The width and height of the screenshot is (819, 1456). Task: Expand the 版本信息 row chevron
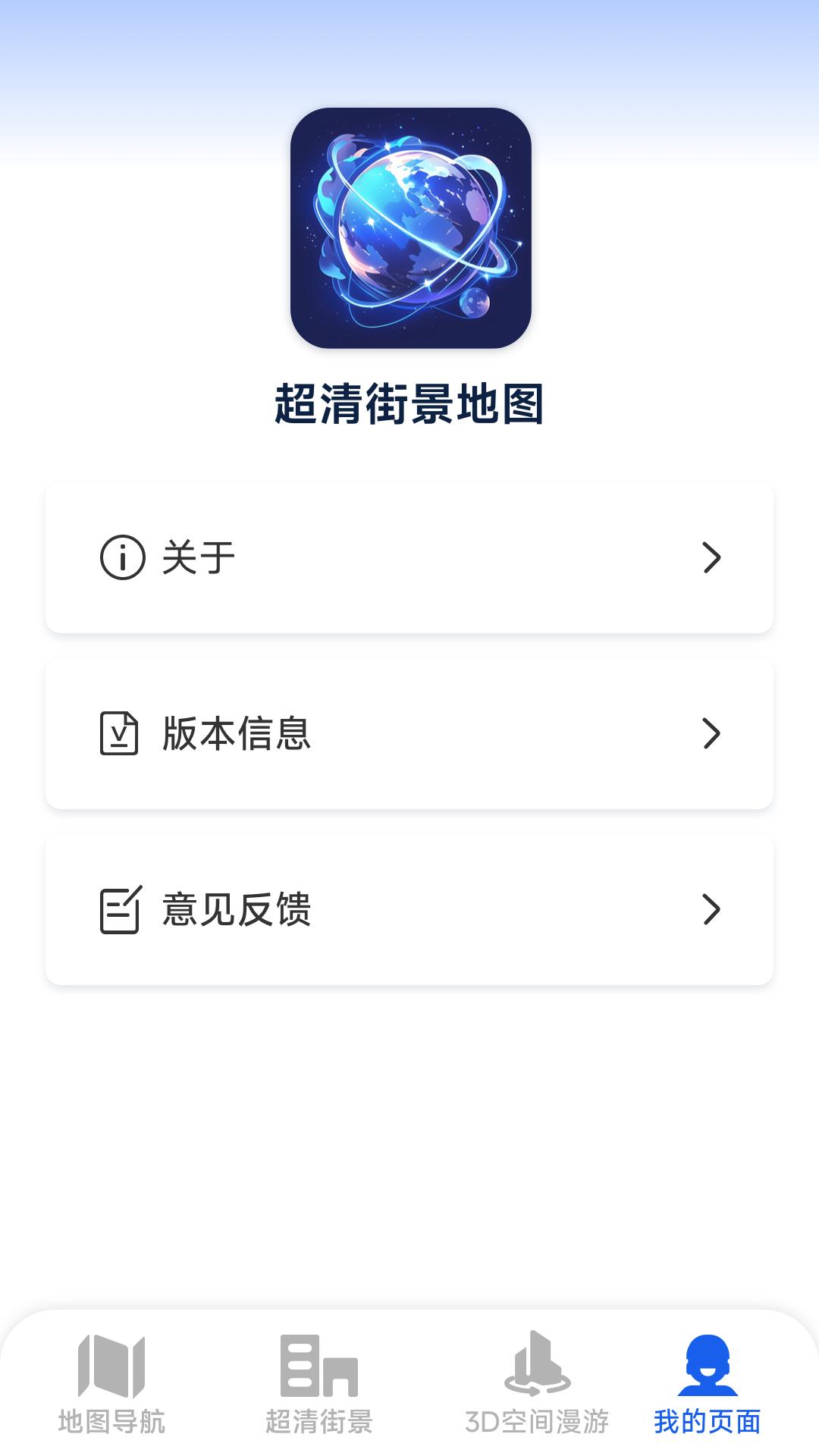coord(711,733)
